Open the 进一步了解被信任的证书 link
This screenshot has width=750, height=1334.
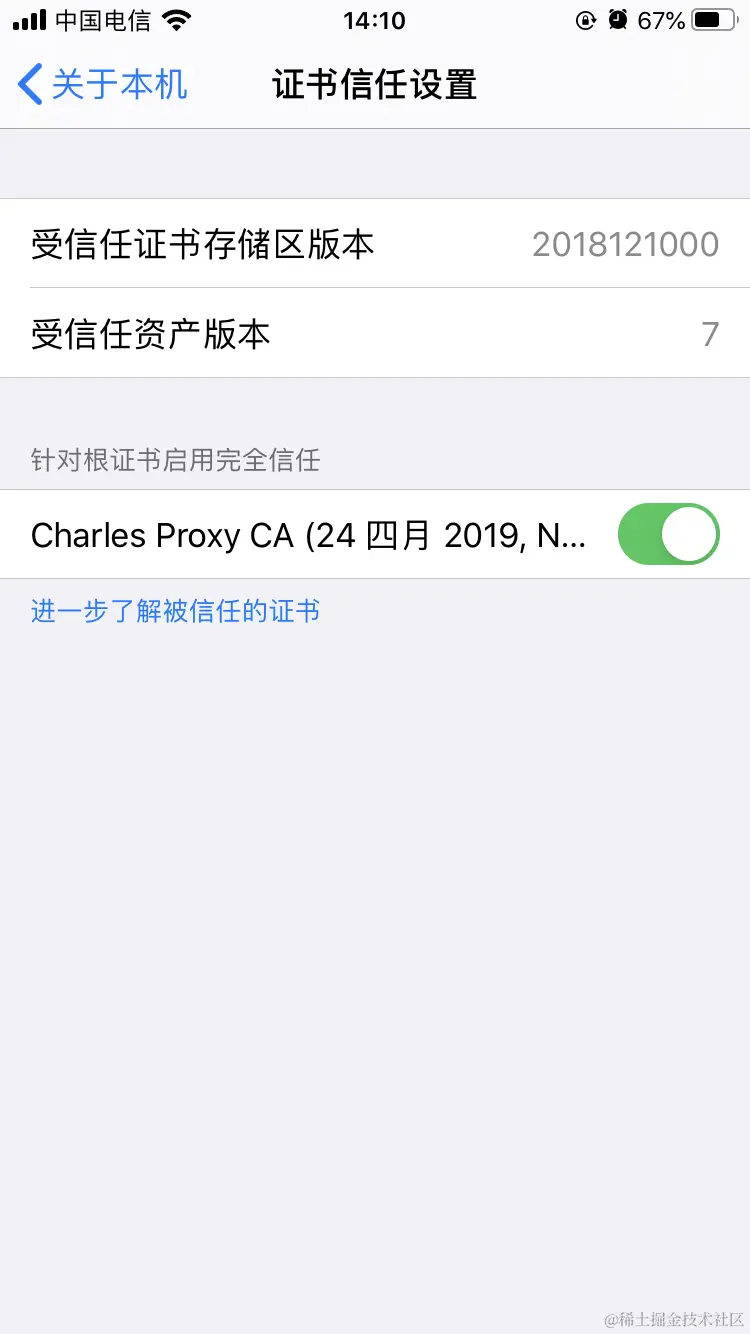tap(175, 610)
